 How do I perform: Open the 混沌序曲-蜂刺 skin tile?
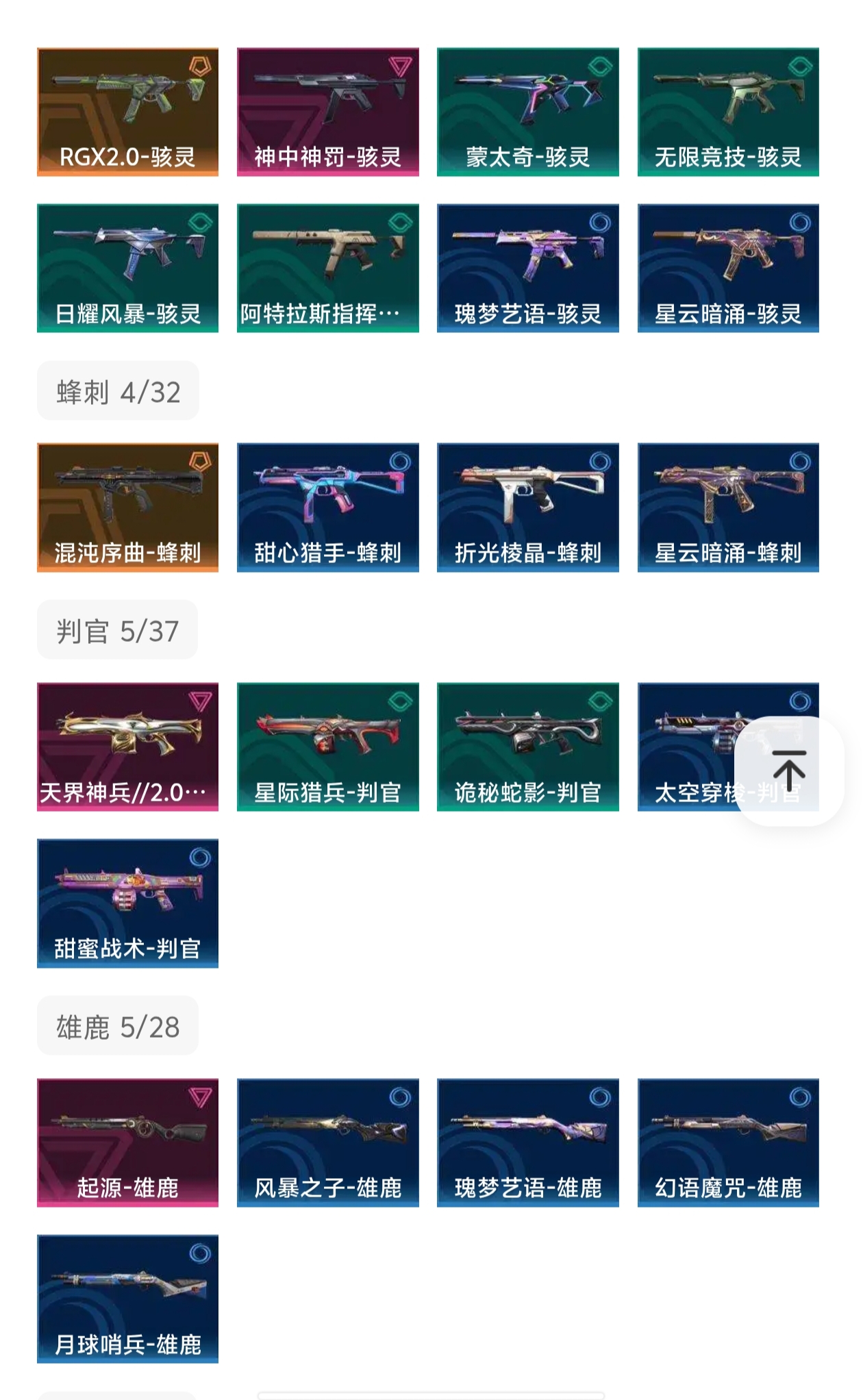pos(127,508)
